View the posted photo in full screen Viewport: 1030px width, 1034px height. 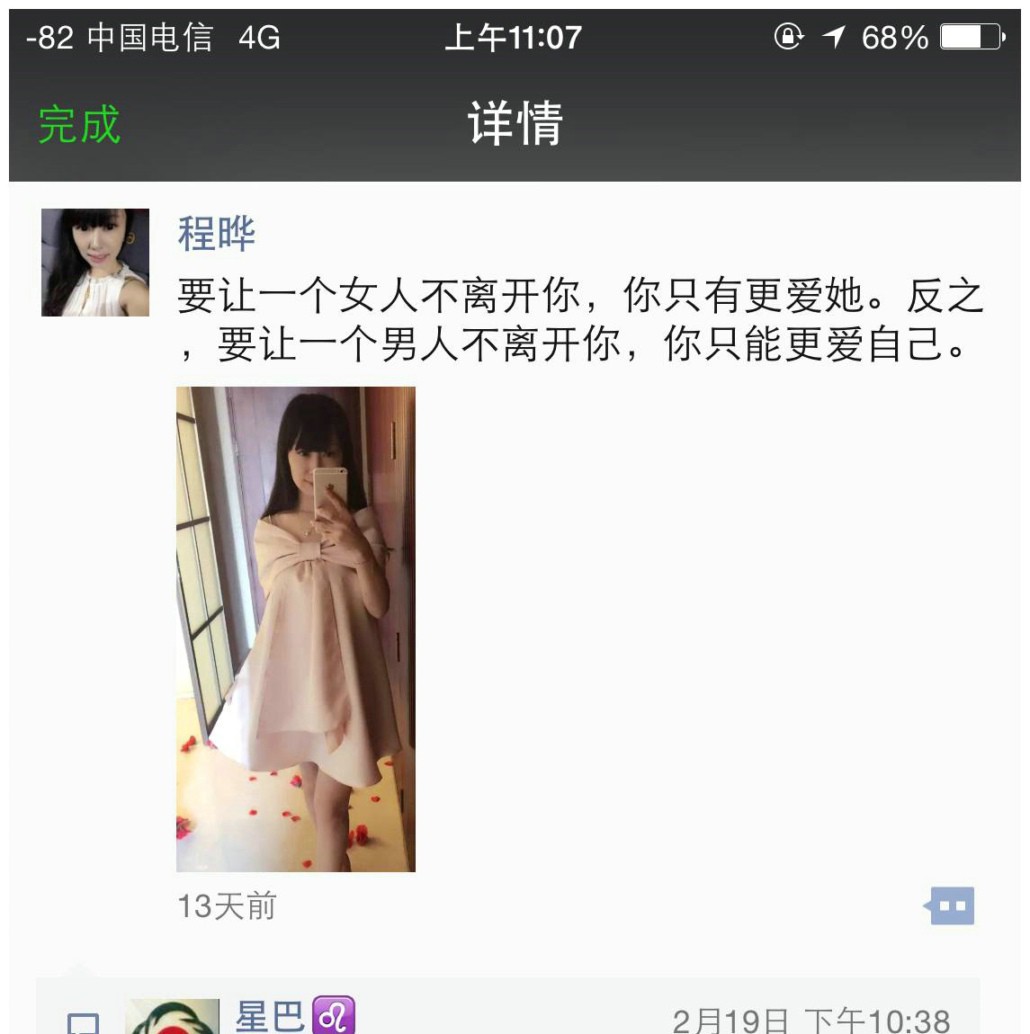coord(296,629)
